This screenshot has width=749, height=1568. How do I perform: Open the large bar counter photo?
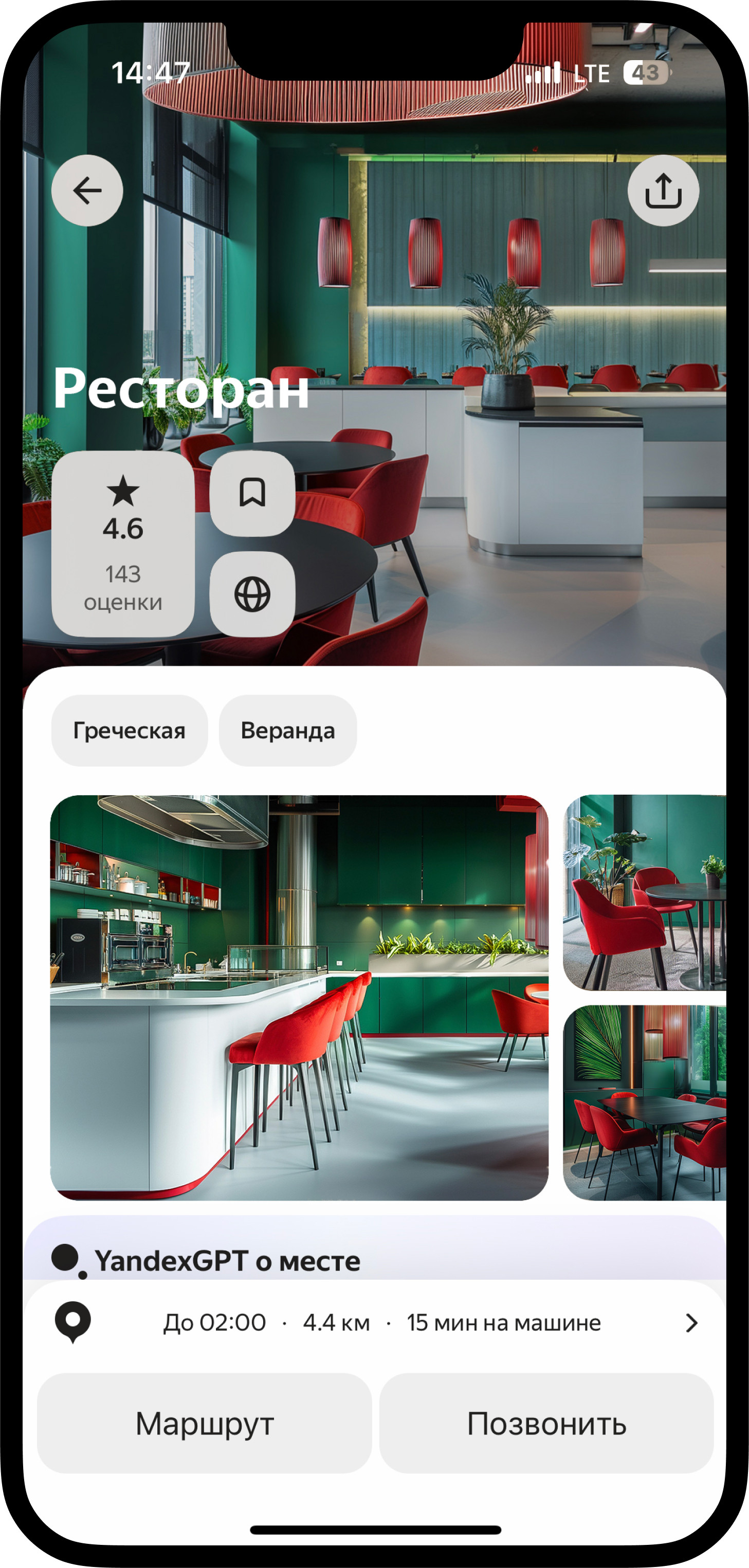[299, 997]
